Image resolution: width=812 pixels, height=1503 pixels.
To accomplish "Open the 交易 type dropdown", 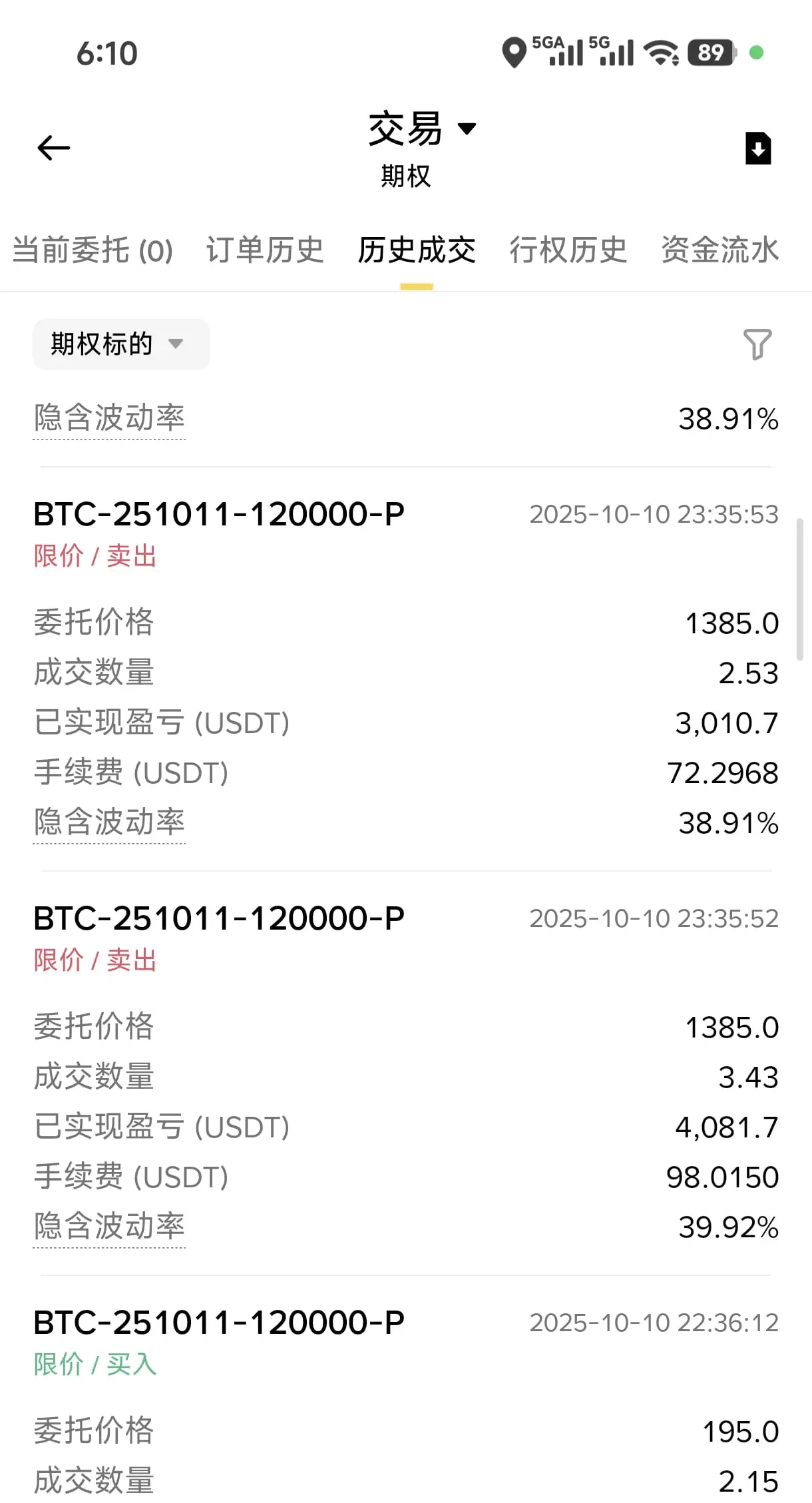I will click(x=422, y=129).
